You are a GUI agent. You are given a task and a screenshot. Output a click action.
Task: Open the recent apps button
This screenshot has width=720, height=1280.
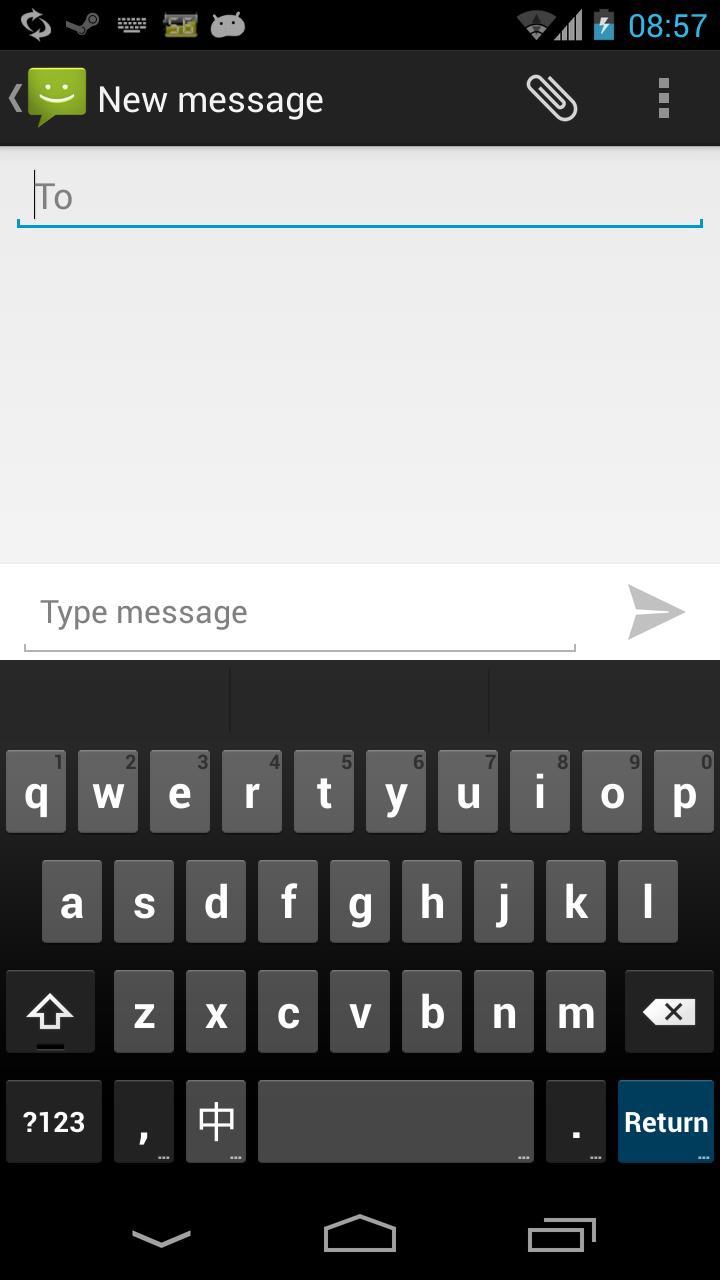560,1235
